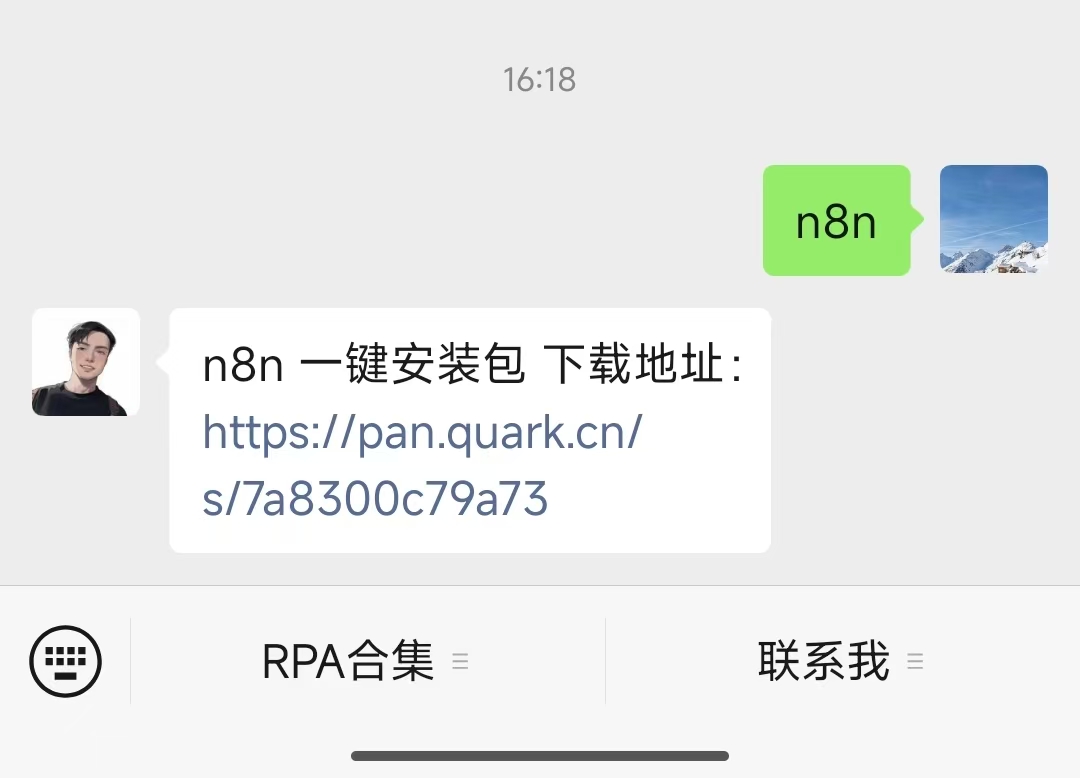Open the 联系我 menu
This screenshot has height=778, width=1080.
point(840,661)
